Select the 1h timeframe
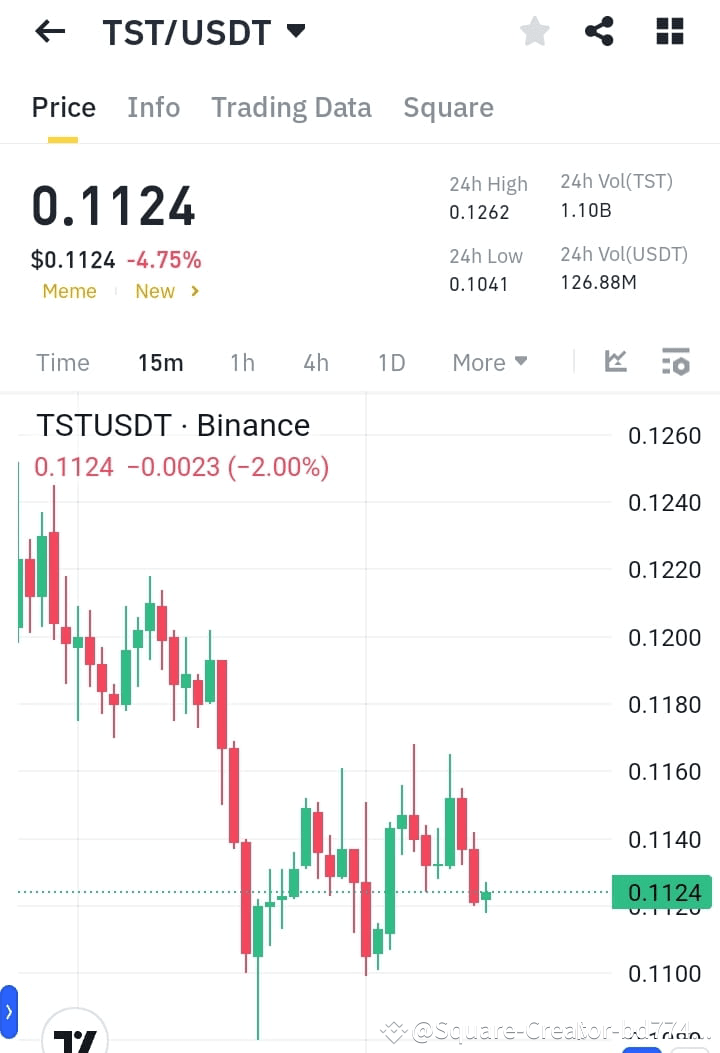Viewport: 720px width, 1053px height. [242, 362]
